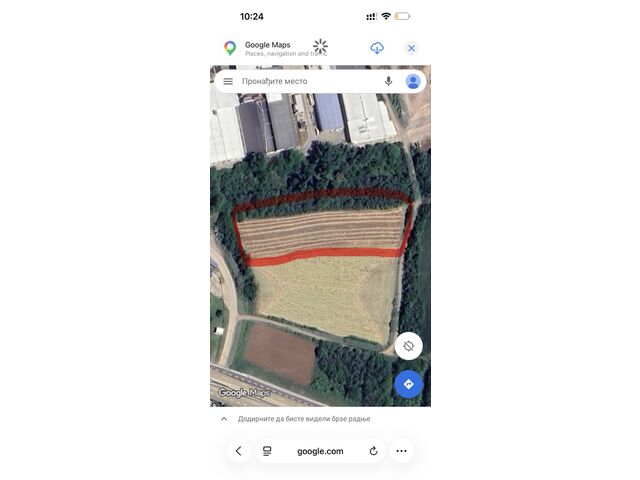Image resolution: width=640 pixels, height=480 pixels.
Task: Open the hamburger menu in Maps
Action: coord(228,81)
